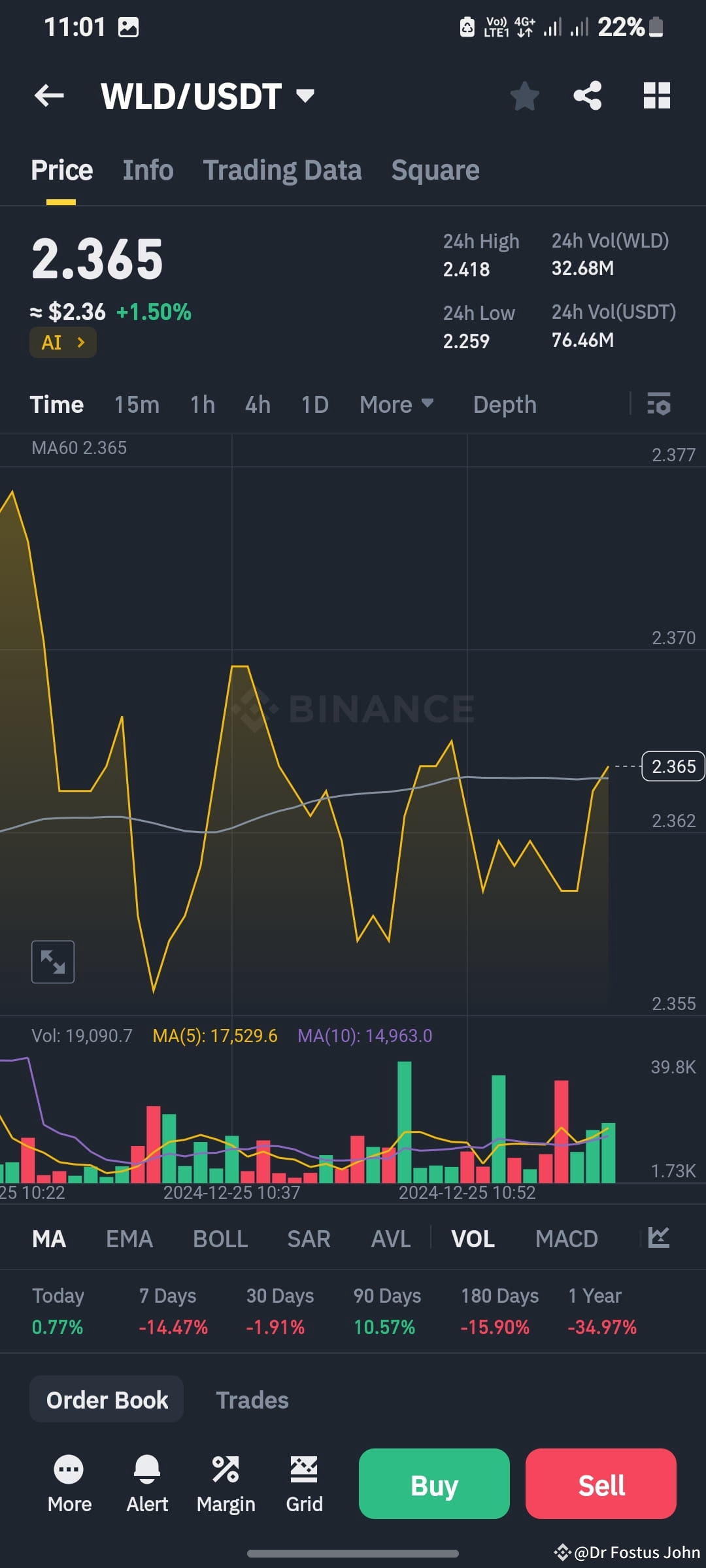Open the share icon for WLD/USDT
Image resolution: width=706 pixels, height=1568 pixels.
tap(586, 95)
